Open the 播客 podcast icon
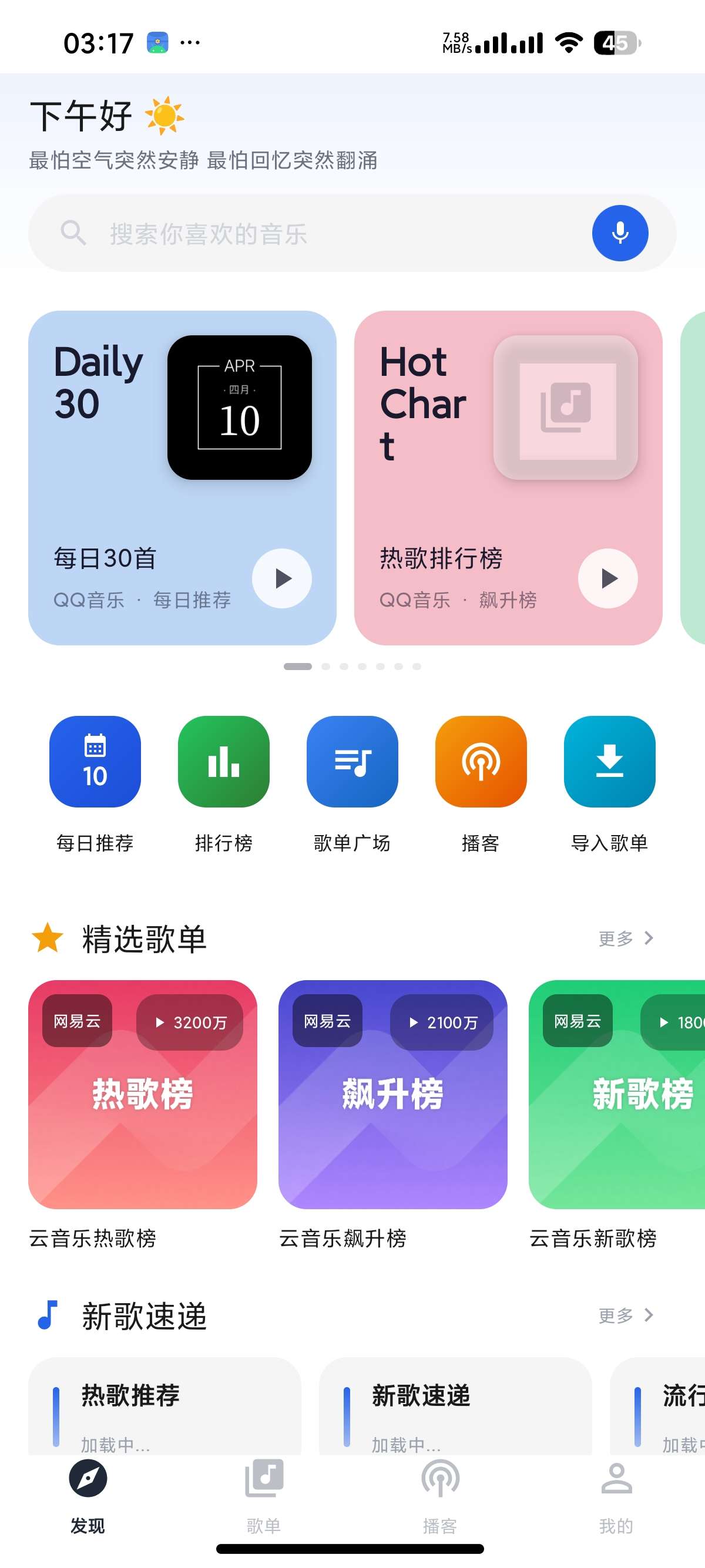 tap(481, 762)
